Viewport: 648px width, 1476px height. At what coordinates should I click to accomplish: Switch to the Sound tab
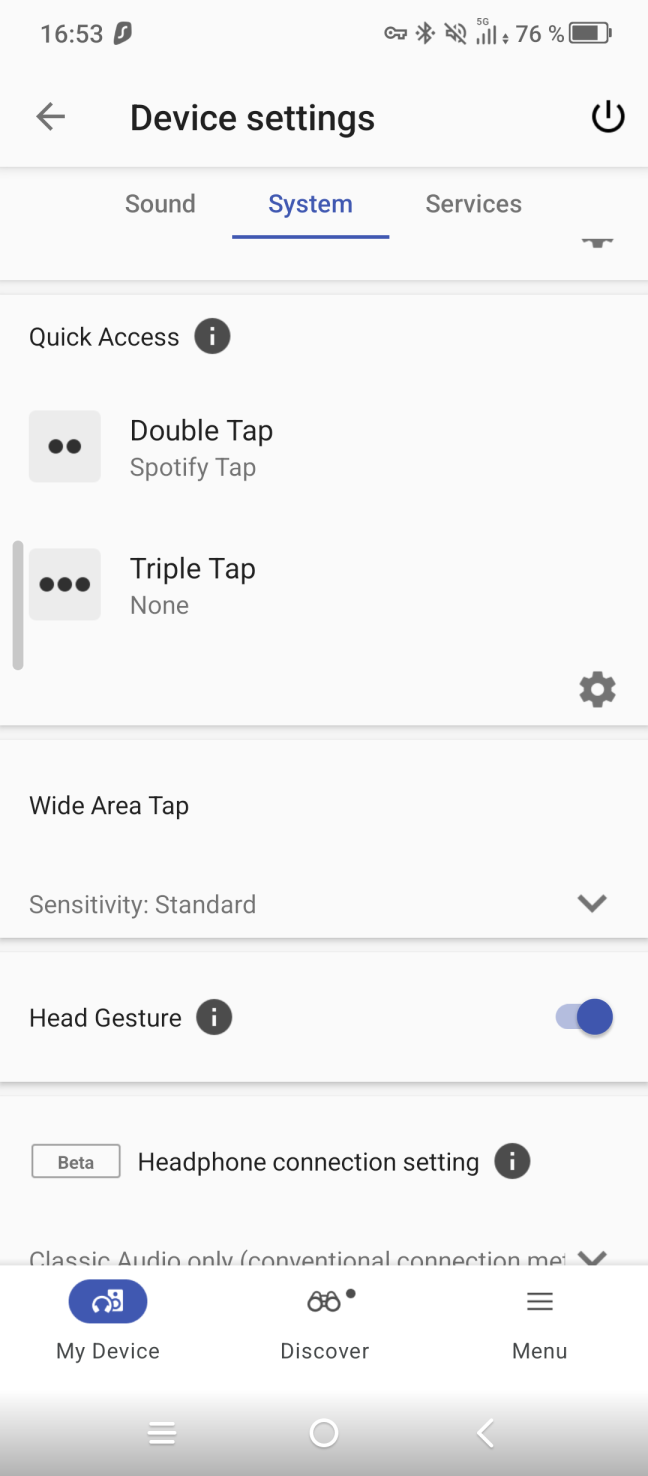pos(160,204)
